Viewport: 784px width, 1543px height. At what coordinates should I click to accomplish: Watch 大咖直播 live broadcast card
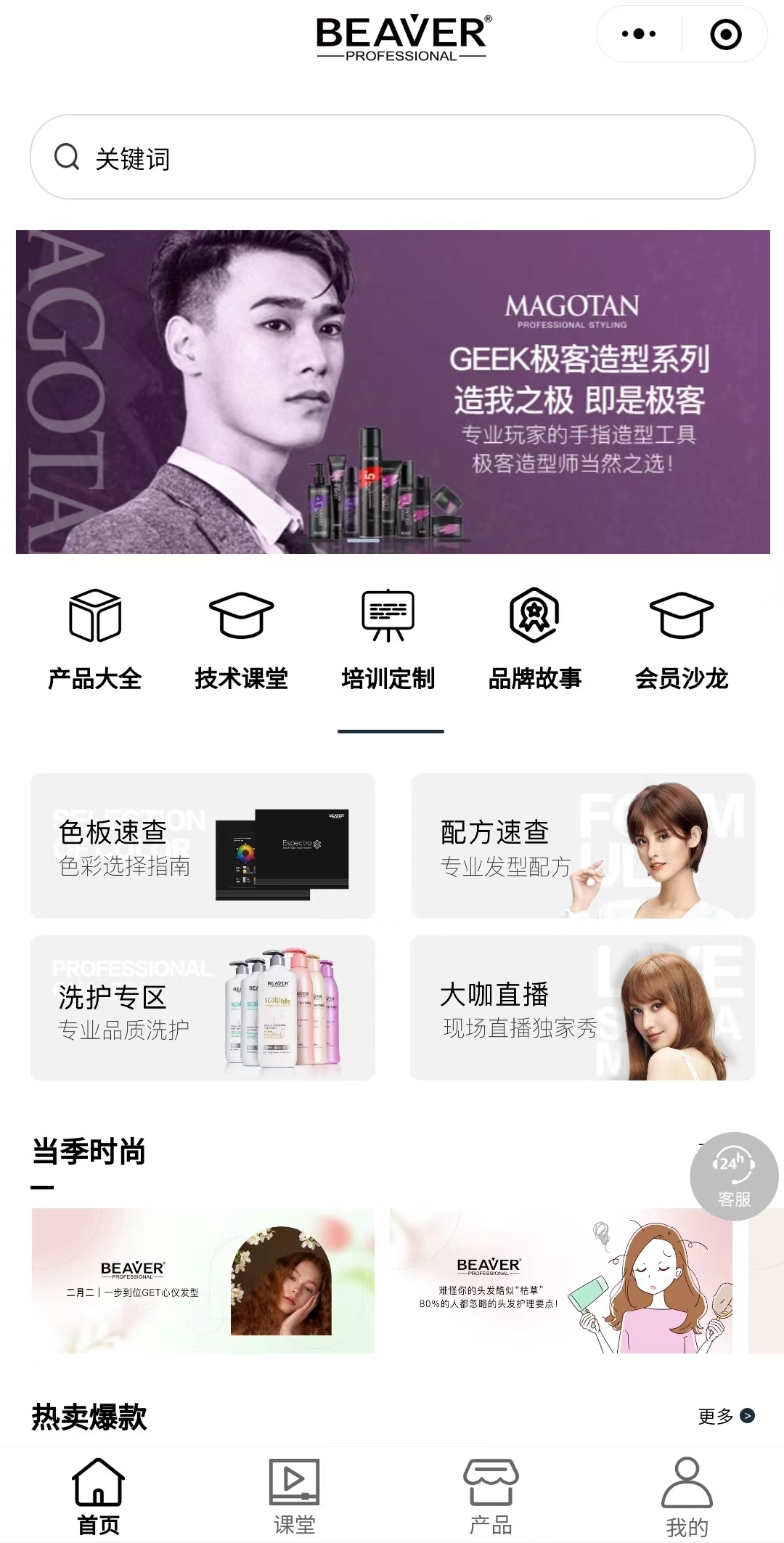[583, 1008]
